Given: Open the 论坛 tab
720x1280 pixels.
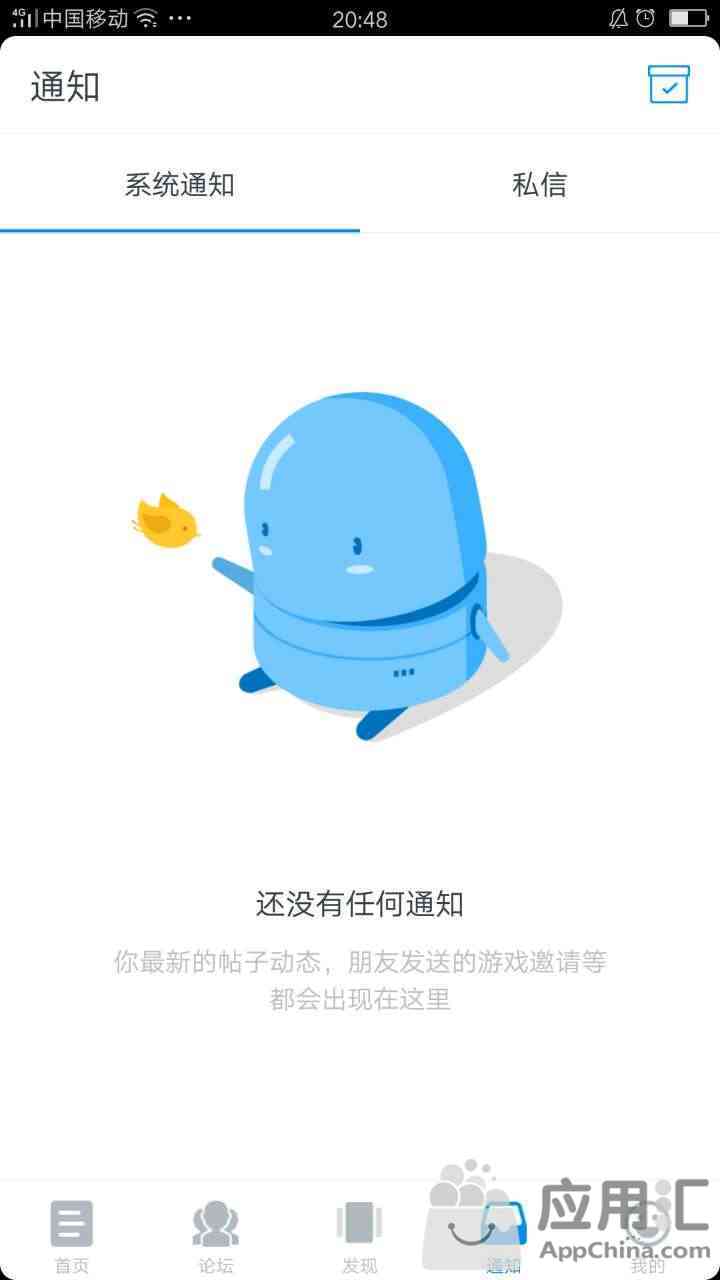Looking at the screenshot, I should click(216, 1235).
